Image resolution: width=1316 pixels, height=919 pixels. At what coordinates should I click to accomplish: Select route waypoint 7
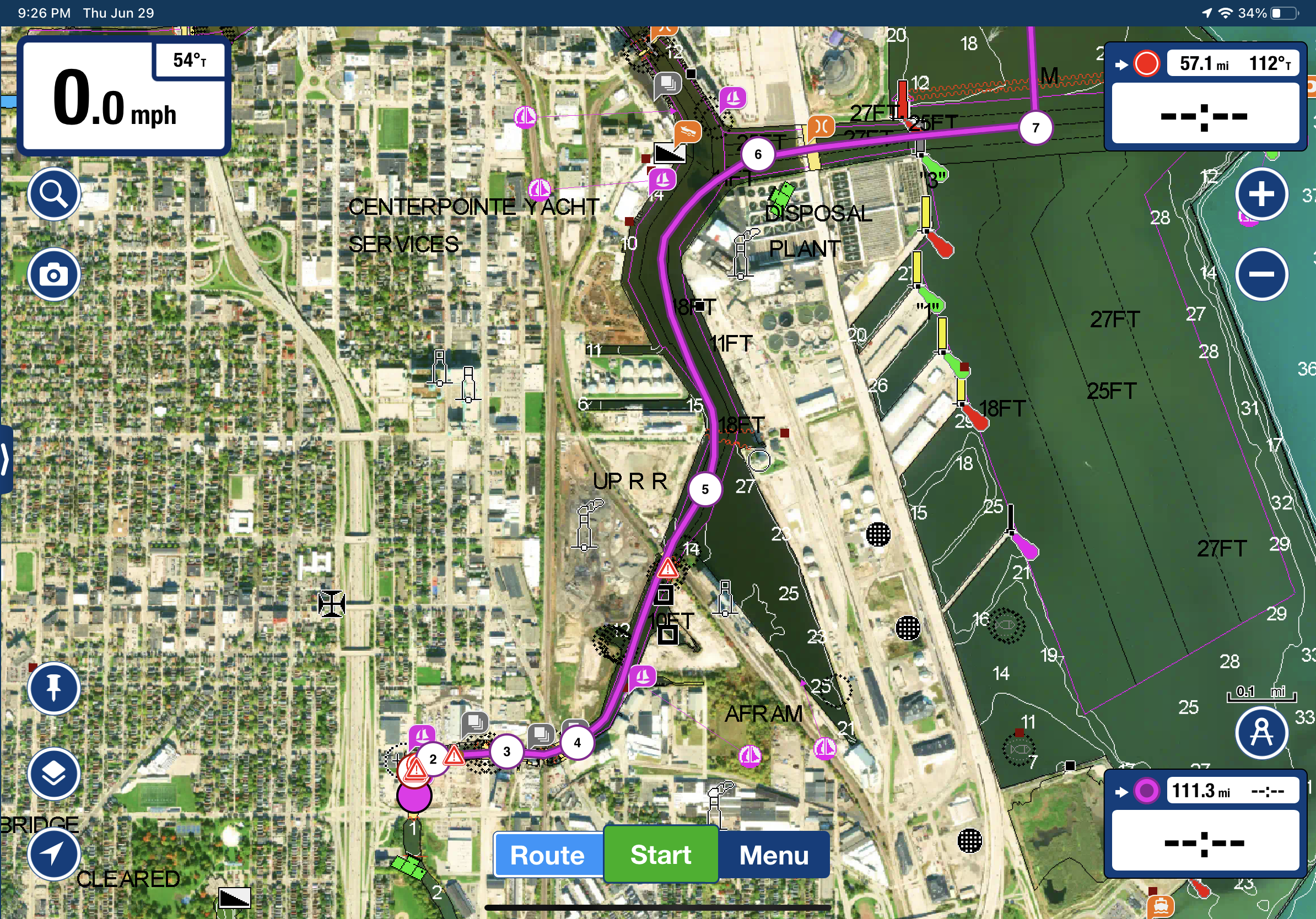[x=1035, y=127]
